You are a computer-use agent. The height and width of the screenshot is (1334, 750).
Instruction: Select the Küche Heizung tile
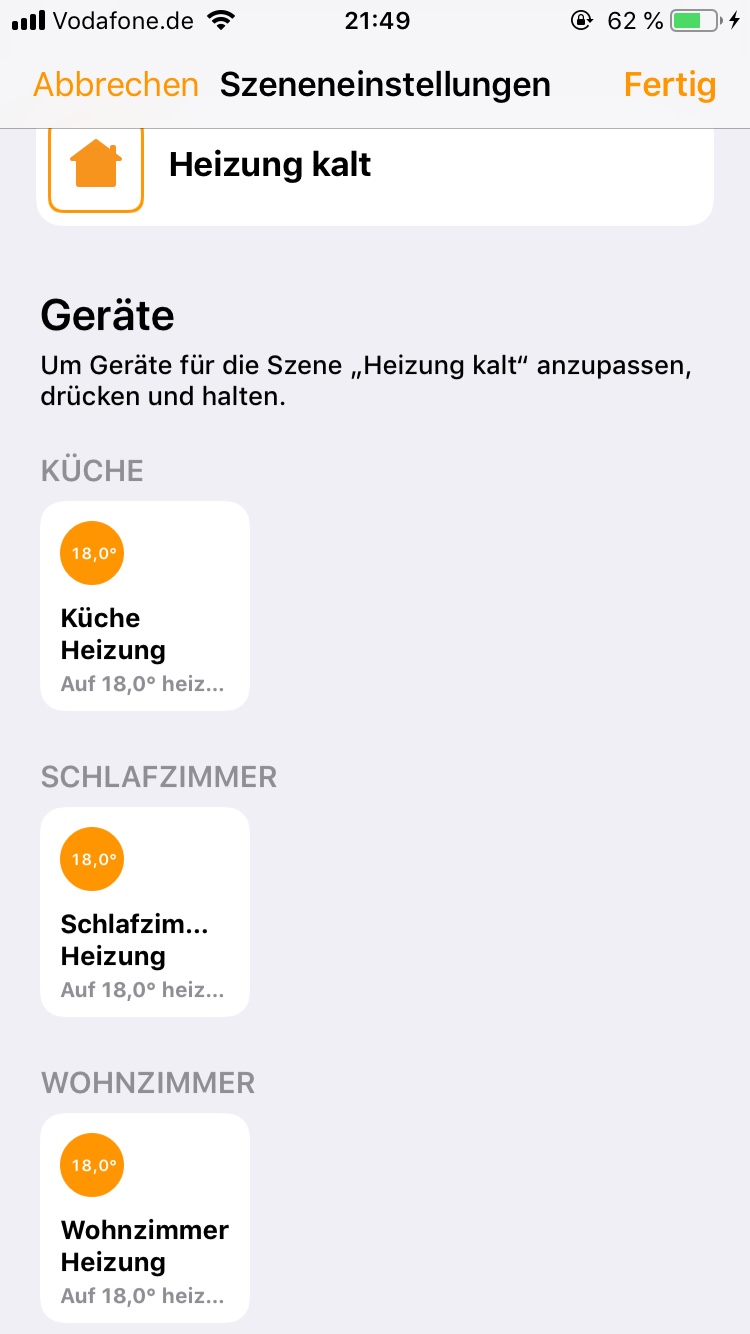[145, 606]
